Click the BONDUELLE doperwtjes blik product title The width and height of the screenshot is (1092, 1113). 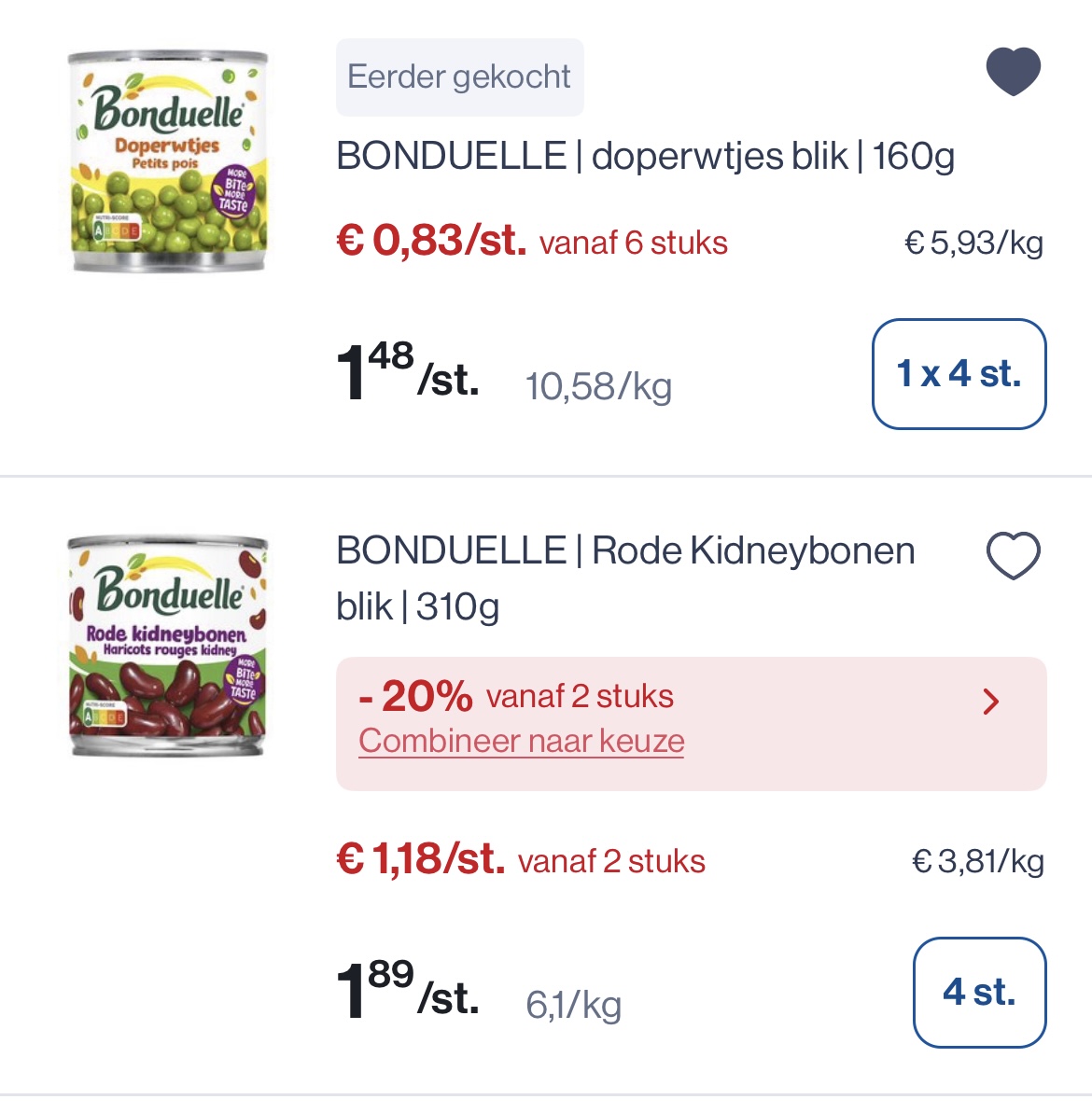[644, 156]
